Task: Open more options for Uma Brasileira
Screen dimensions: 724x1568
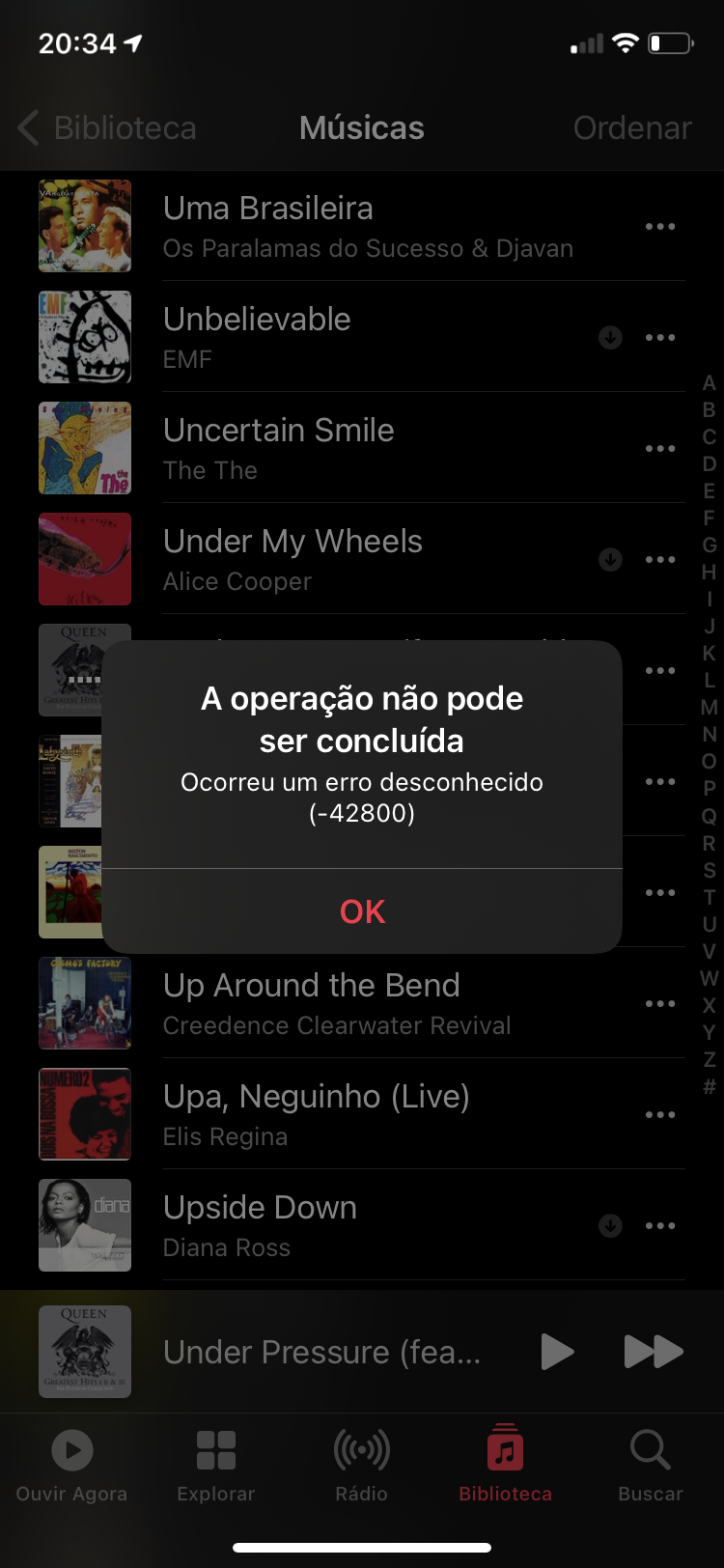Action: pyautogui.click(x=660, y=227)
